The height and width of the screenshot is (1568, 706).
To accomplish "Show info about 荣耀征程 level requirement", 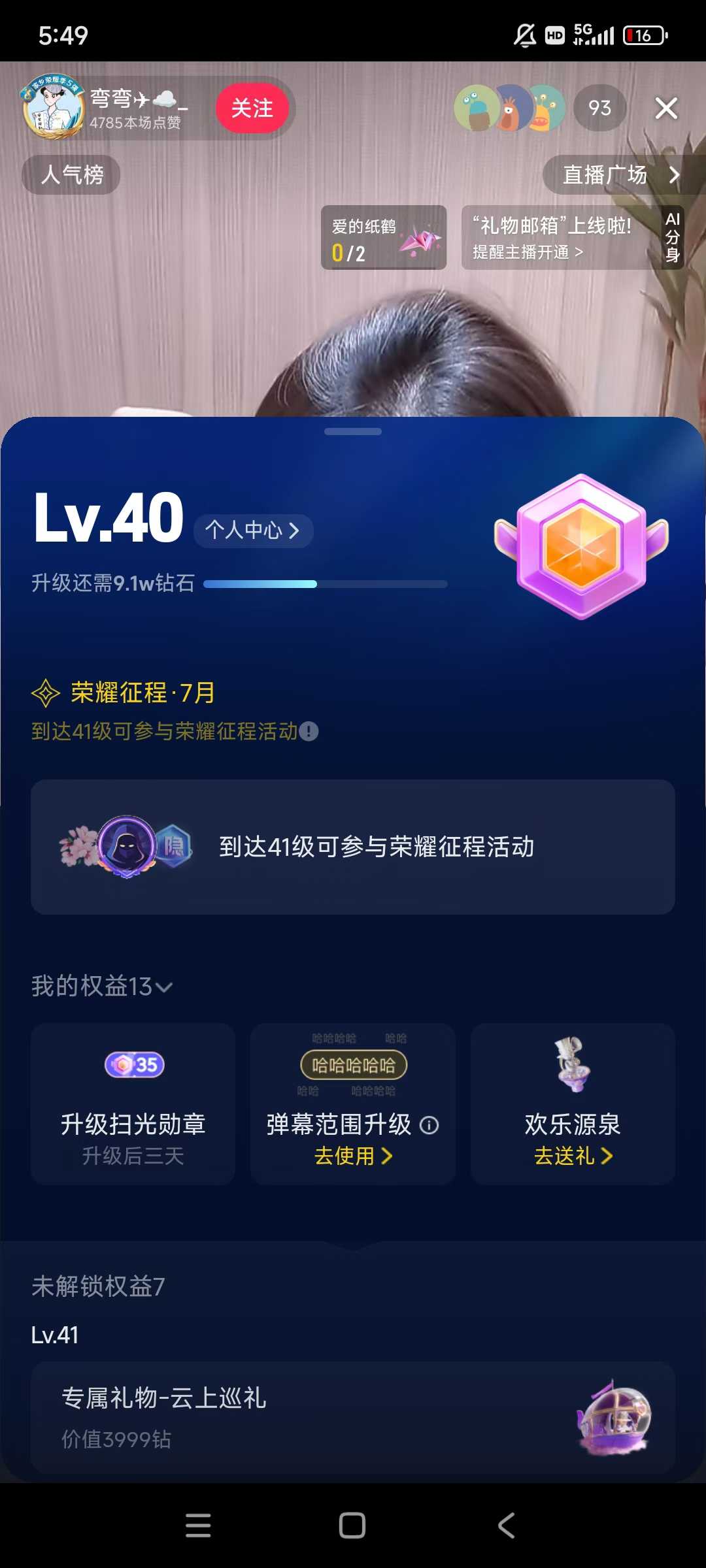I will (309, 731).
